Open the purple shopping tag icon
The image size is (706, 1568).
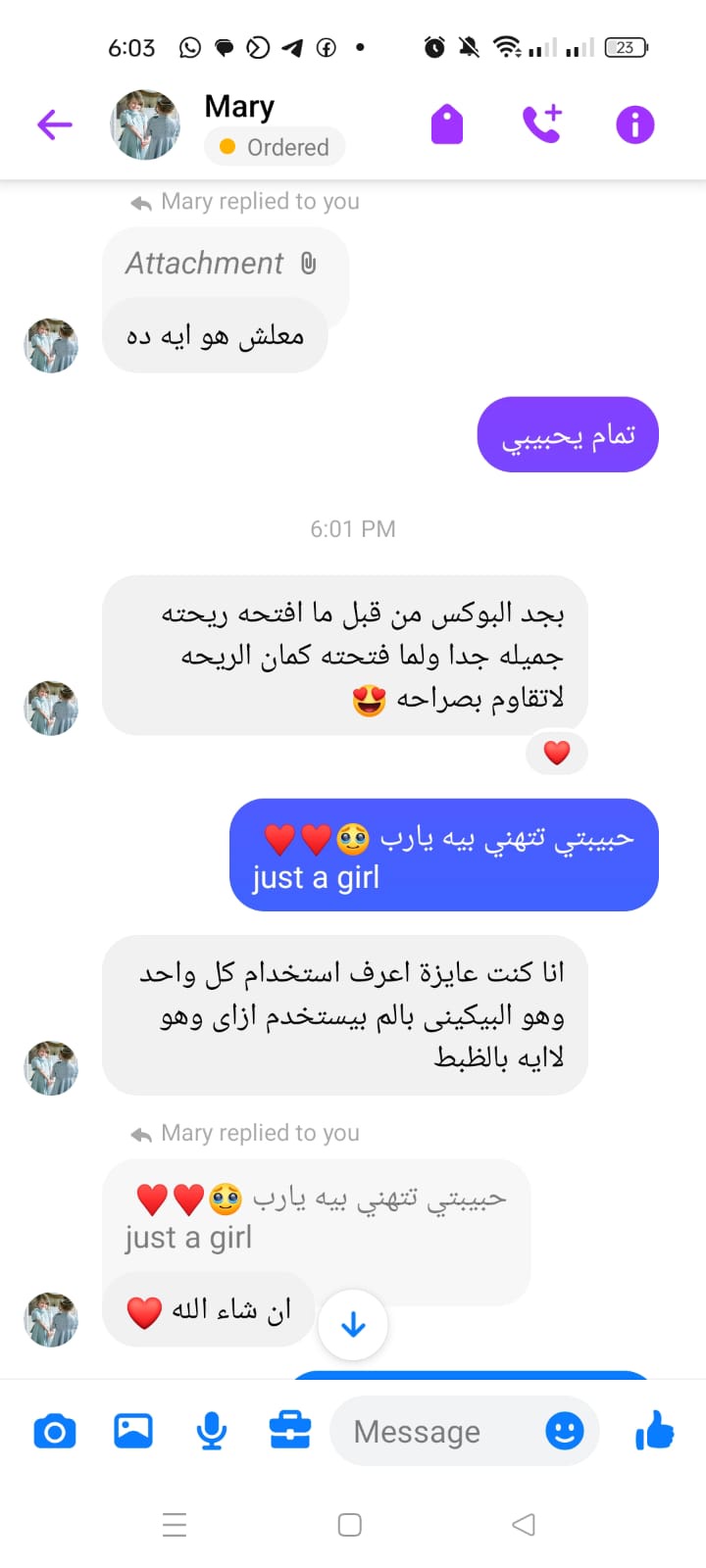point(447,124)
